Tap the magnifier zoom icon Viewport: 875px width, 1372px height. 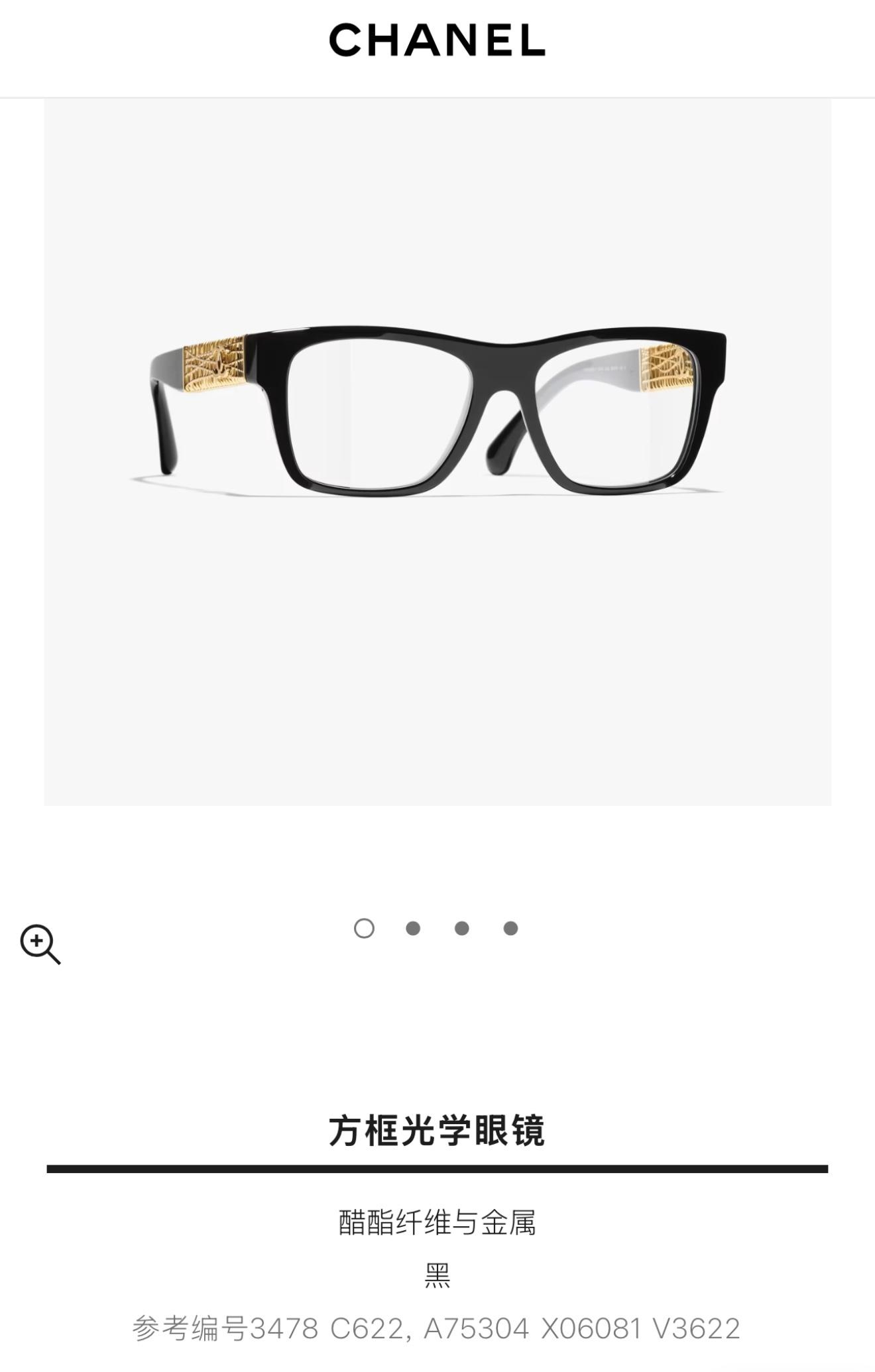point(40,944)
